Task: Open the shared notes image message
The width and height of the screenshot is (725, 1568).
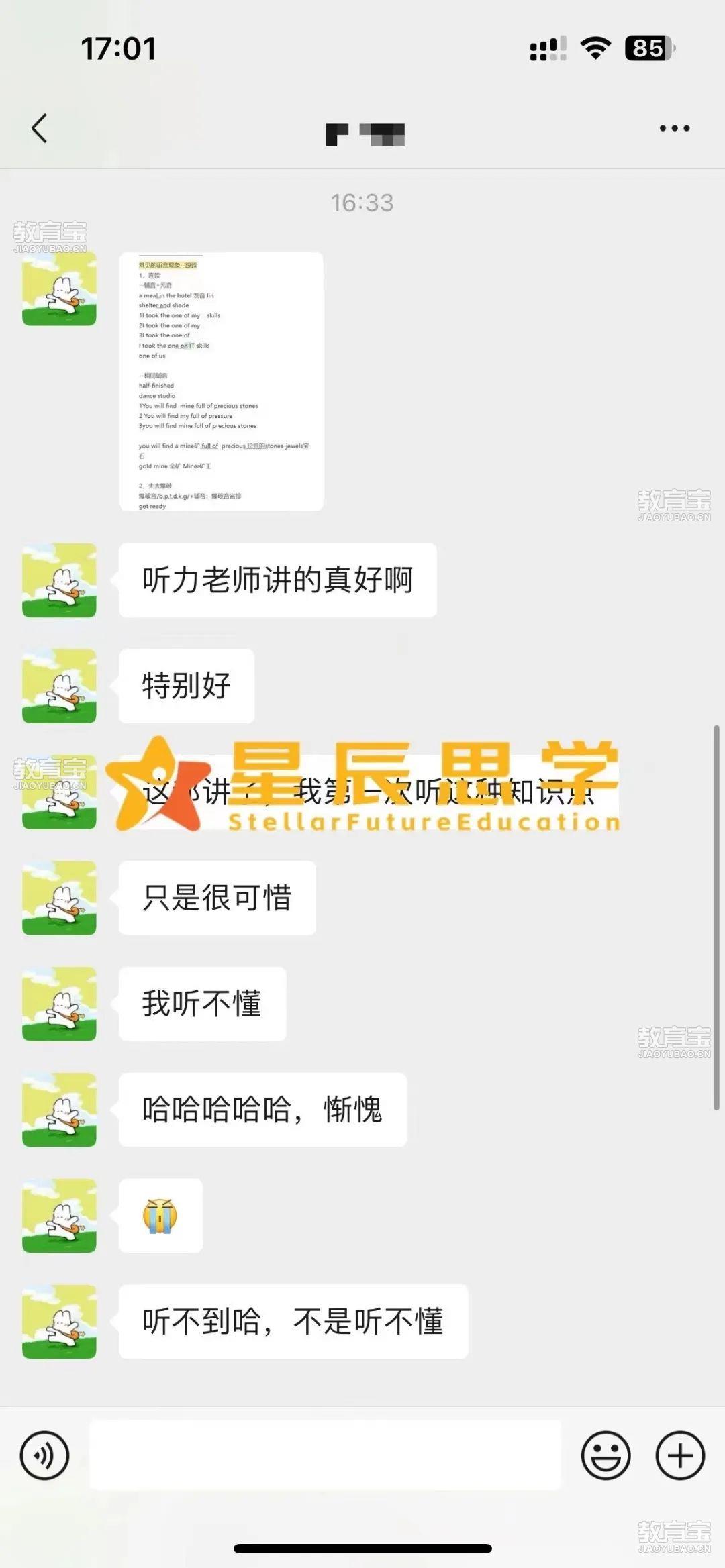Action: (221, 381)
